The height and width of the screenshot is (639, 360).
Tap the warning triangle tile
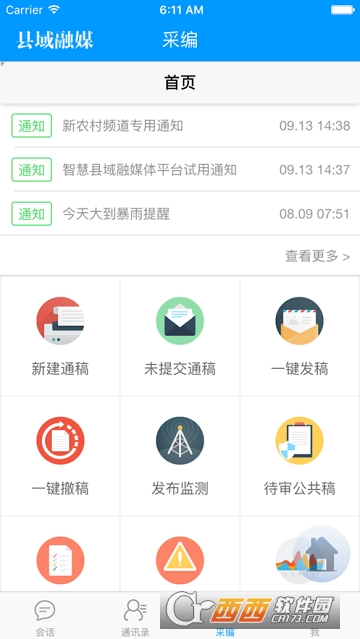(180, 554)
